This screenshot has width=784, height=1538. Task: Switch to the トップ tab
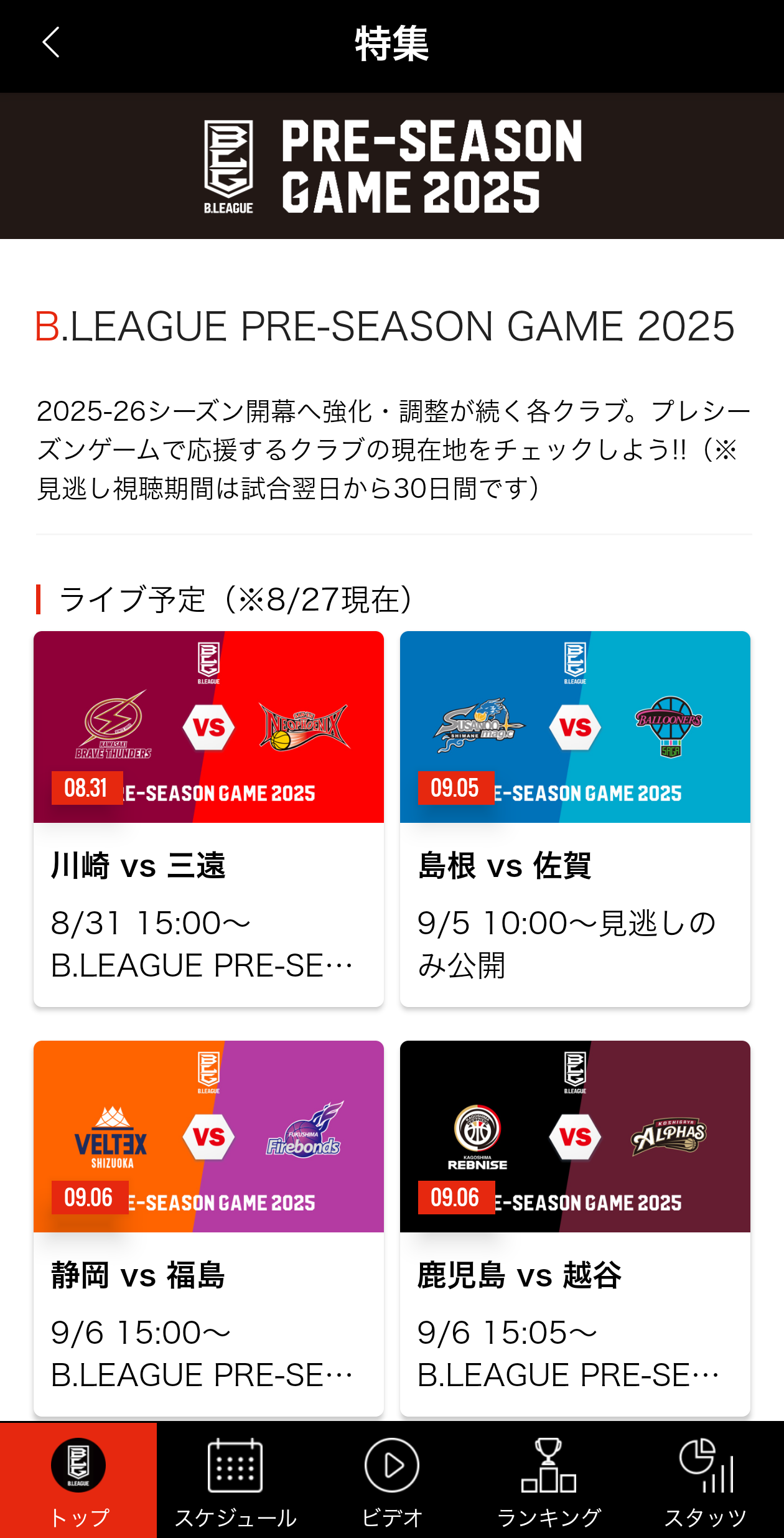[78, 1480]
